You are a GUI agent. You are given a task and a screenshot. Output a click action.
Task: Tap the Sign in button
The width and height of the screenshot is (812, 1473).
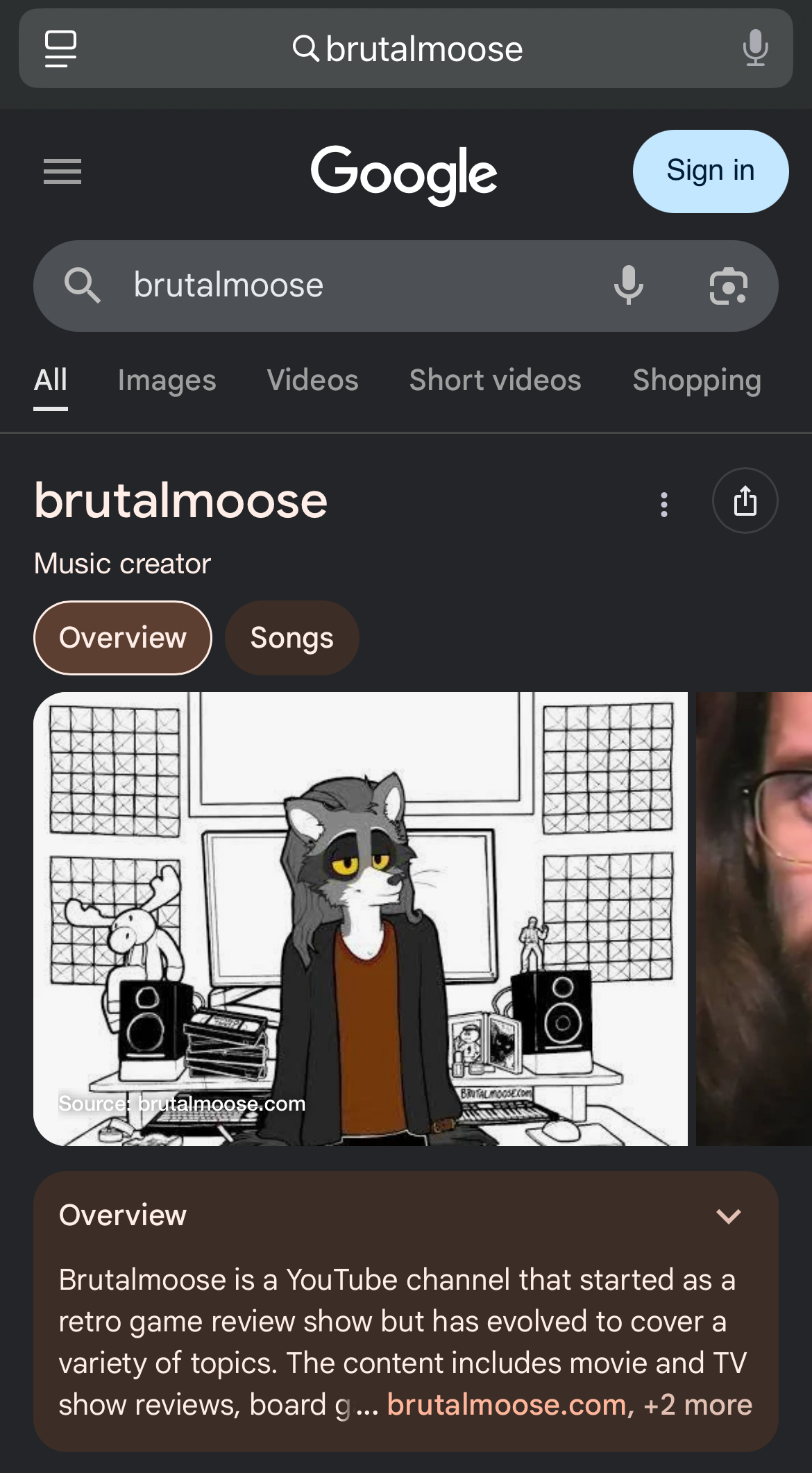(x=711, y=171)
